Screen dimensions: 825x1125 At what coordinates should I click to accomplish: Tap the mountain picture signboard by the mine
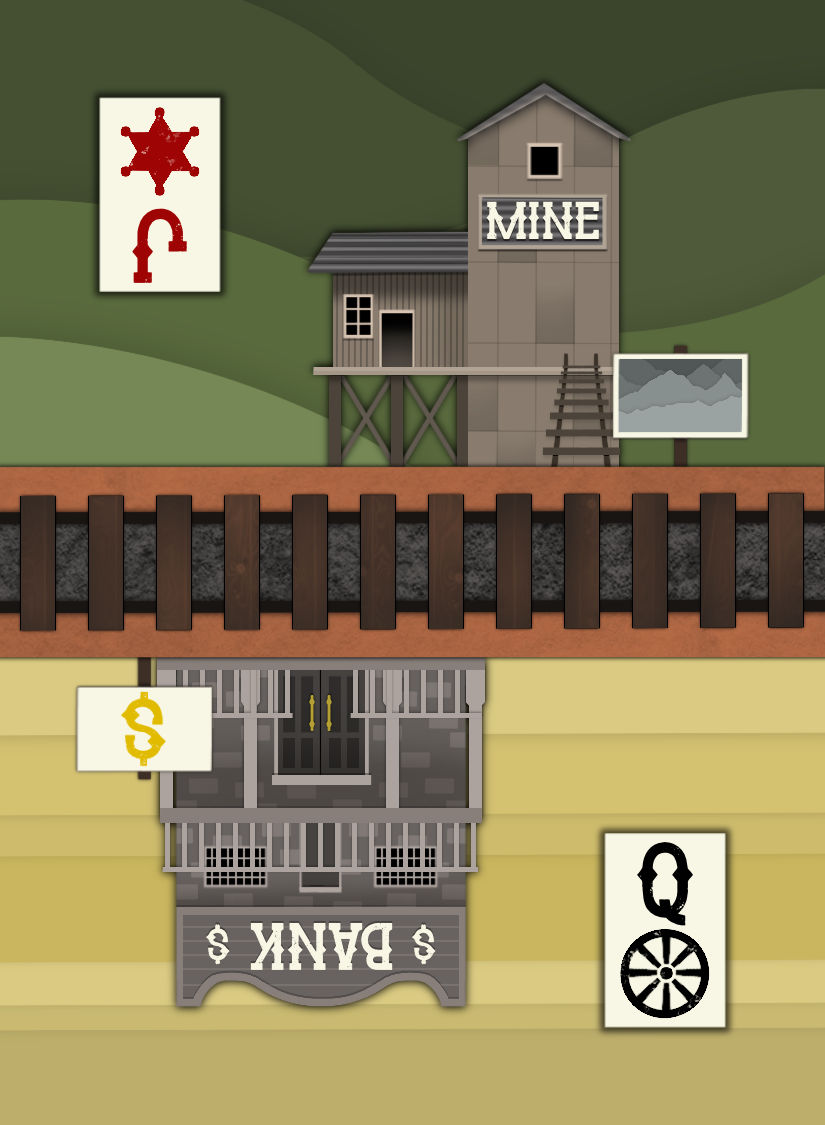pos(680,395)
